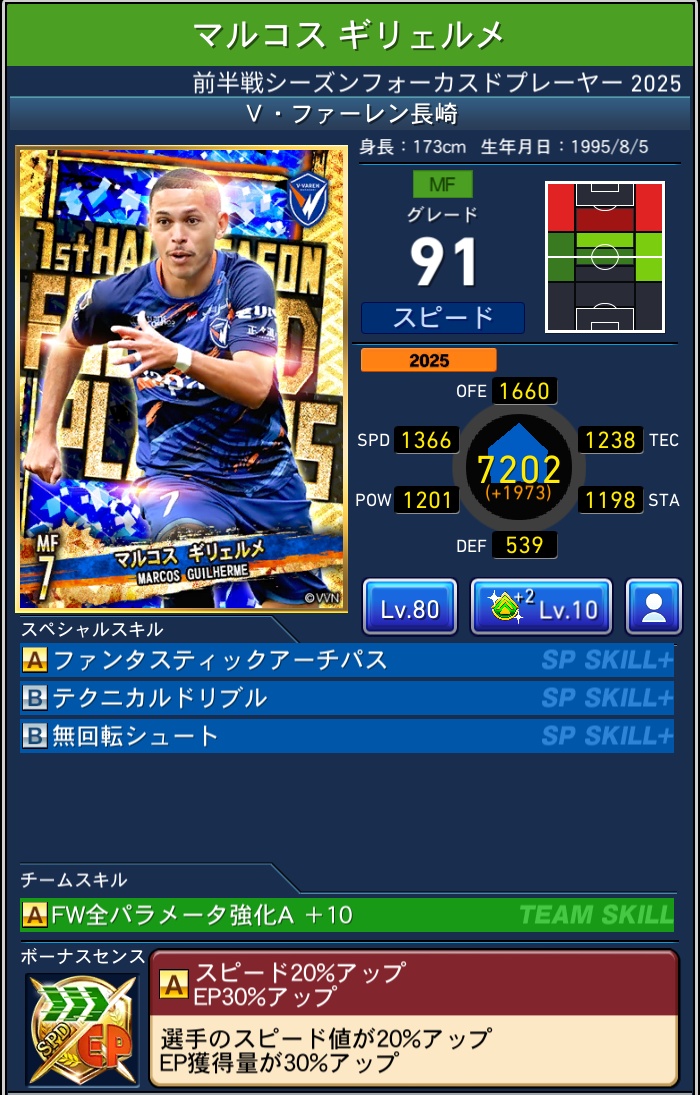Open the FW全パラメータ強化A team skill
The image size is (700, 1095).
pyautogui.click(x=347, y=914)
